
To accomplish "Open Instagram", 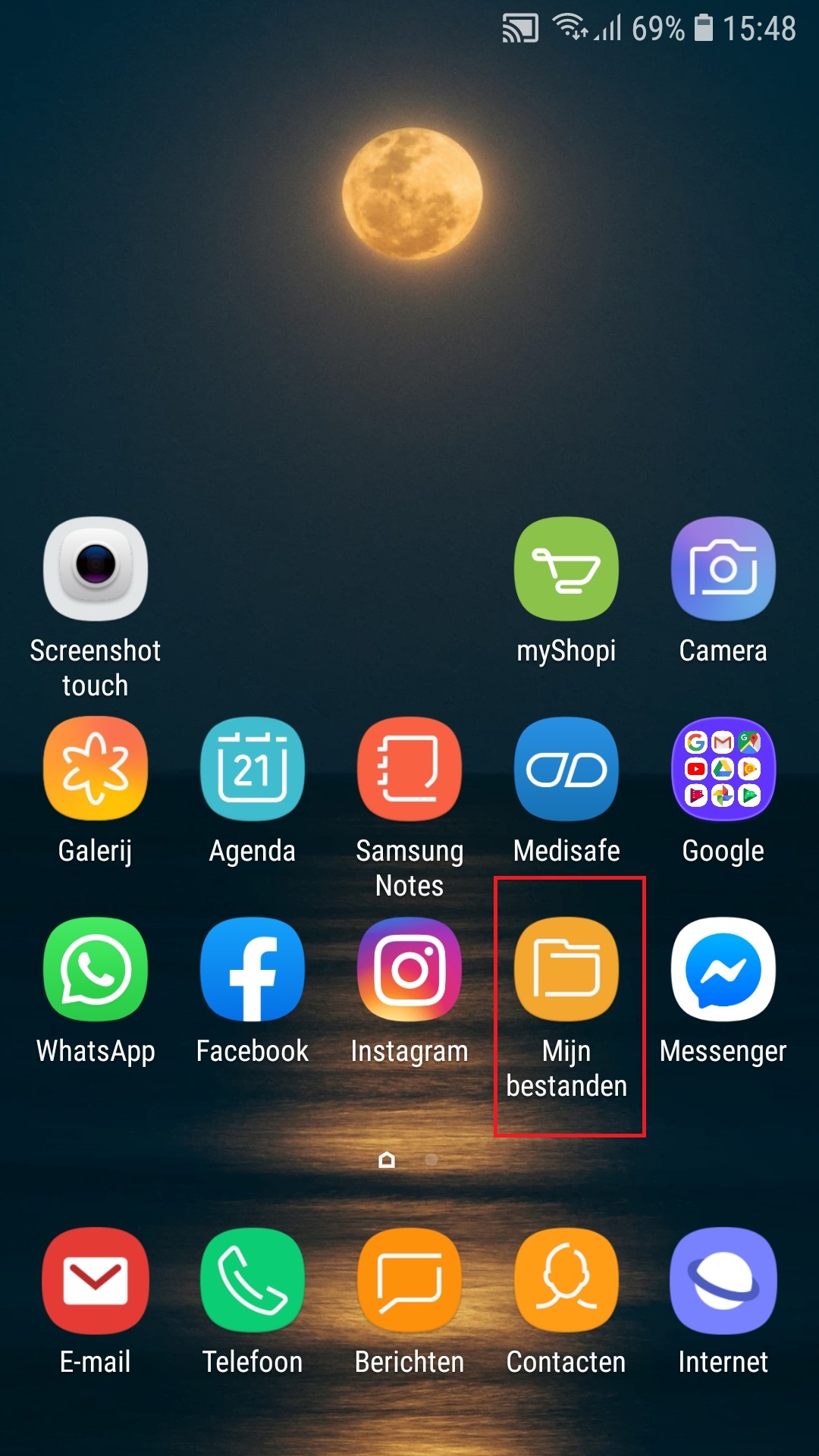I will tap(409, 969).
